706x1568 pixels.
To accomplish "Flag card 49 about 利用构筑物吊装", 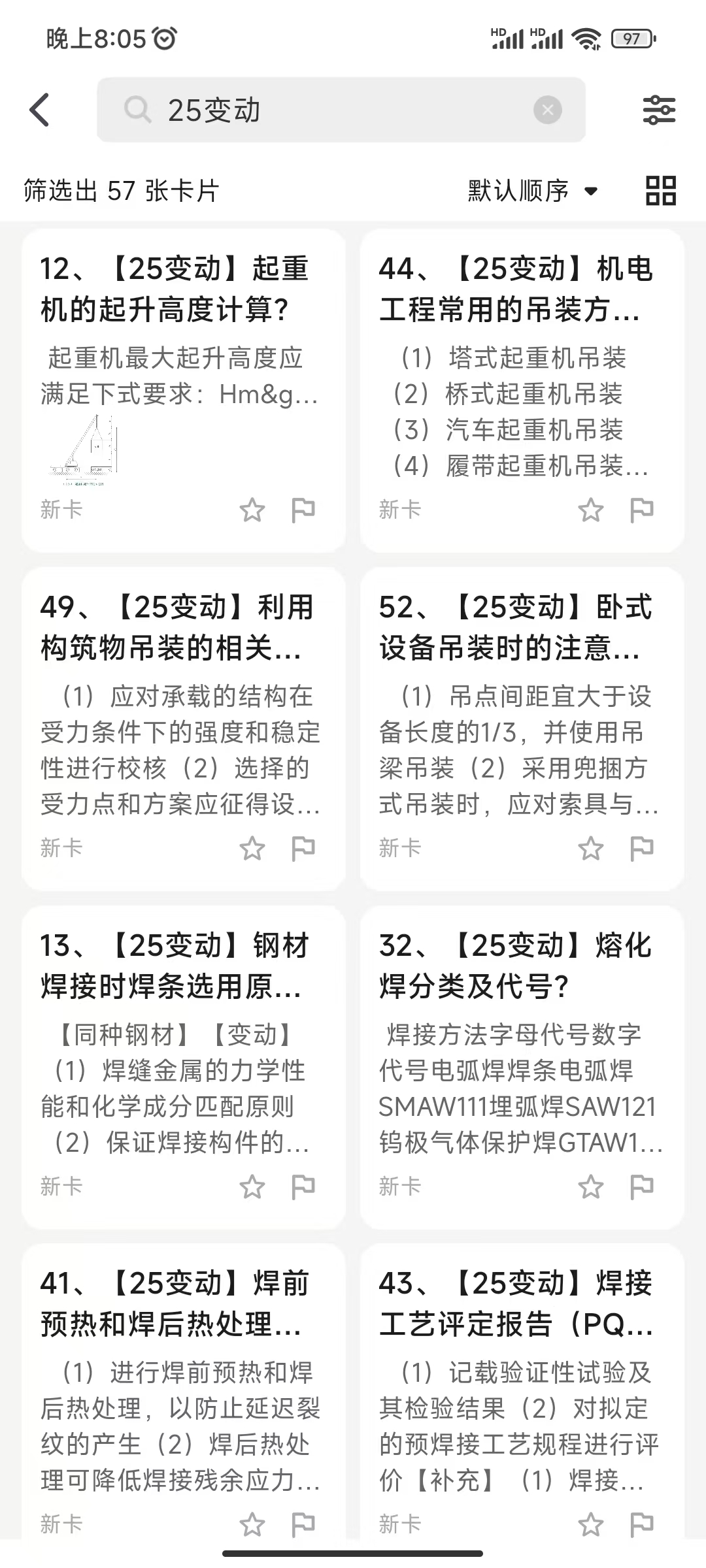I will pyautogui.click(x=303, y=848).
